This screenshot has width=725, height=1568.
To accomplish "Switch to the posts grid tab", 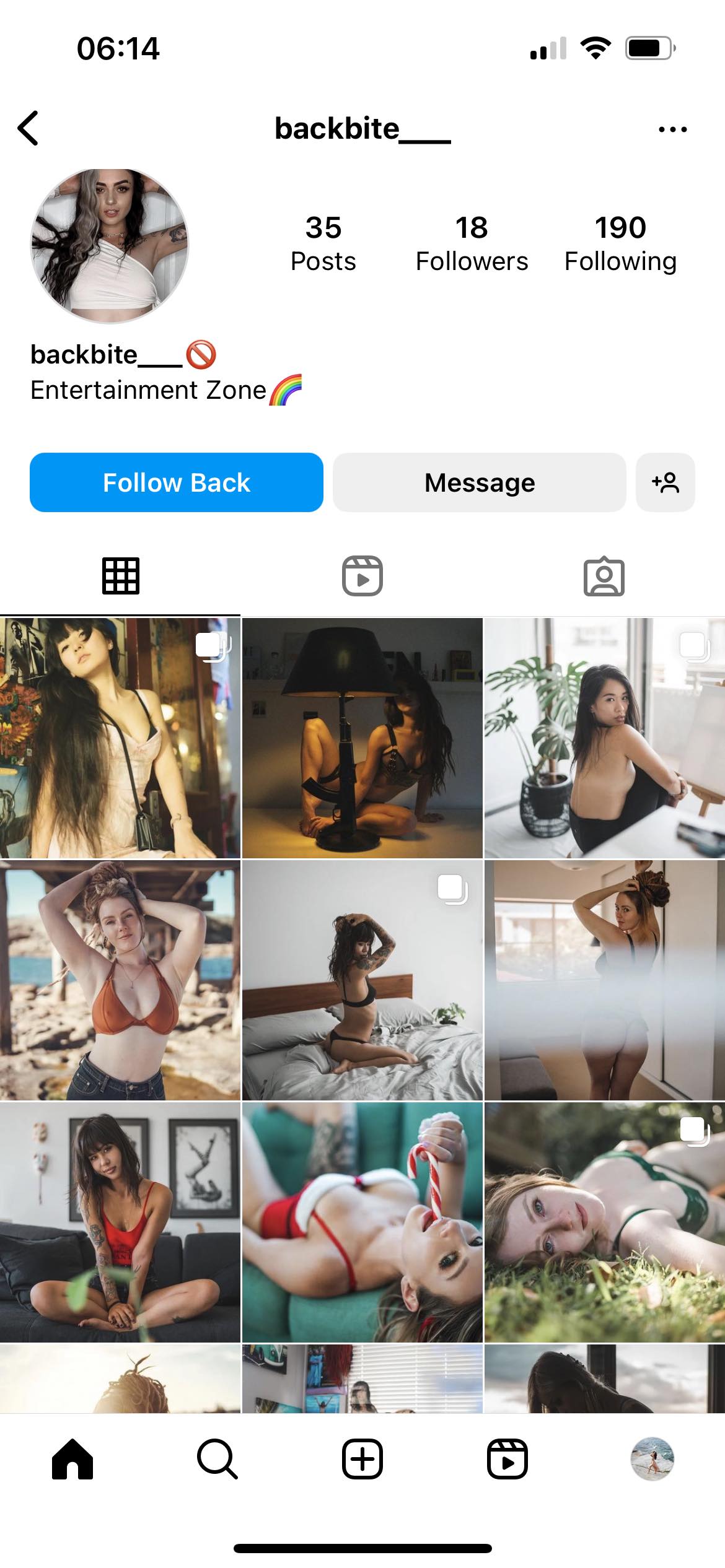I will 120,577.
